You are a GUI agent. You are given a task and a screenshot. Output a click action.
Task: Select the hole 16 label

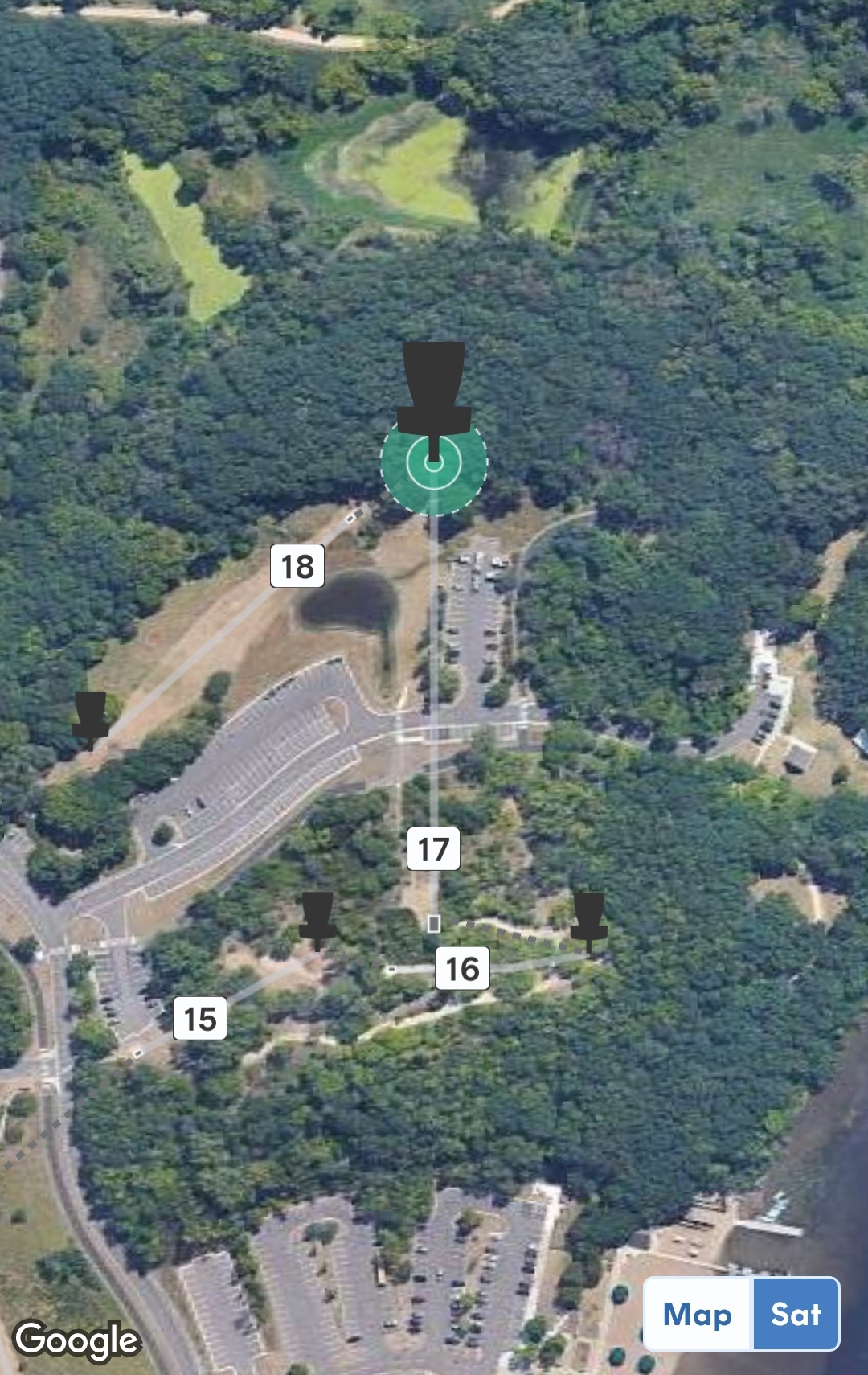pyautogui.click(x=462, y=968)
